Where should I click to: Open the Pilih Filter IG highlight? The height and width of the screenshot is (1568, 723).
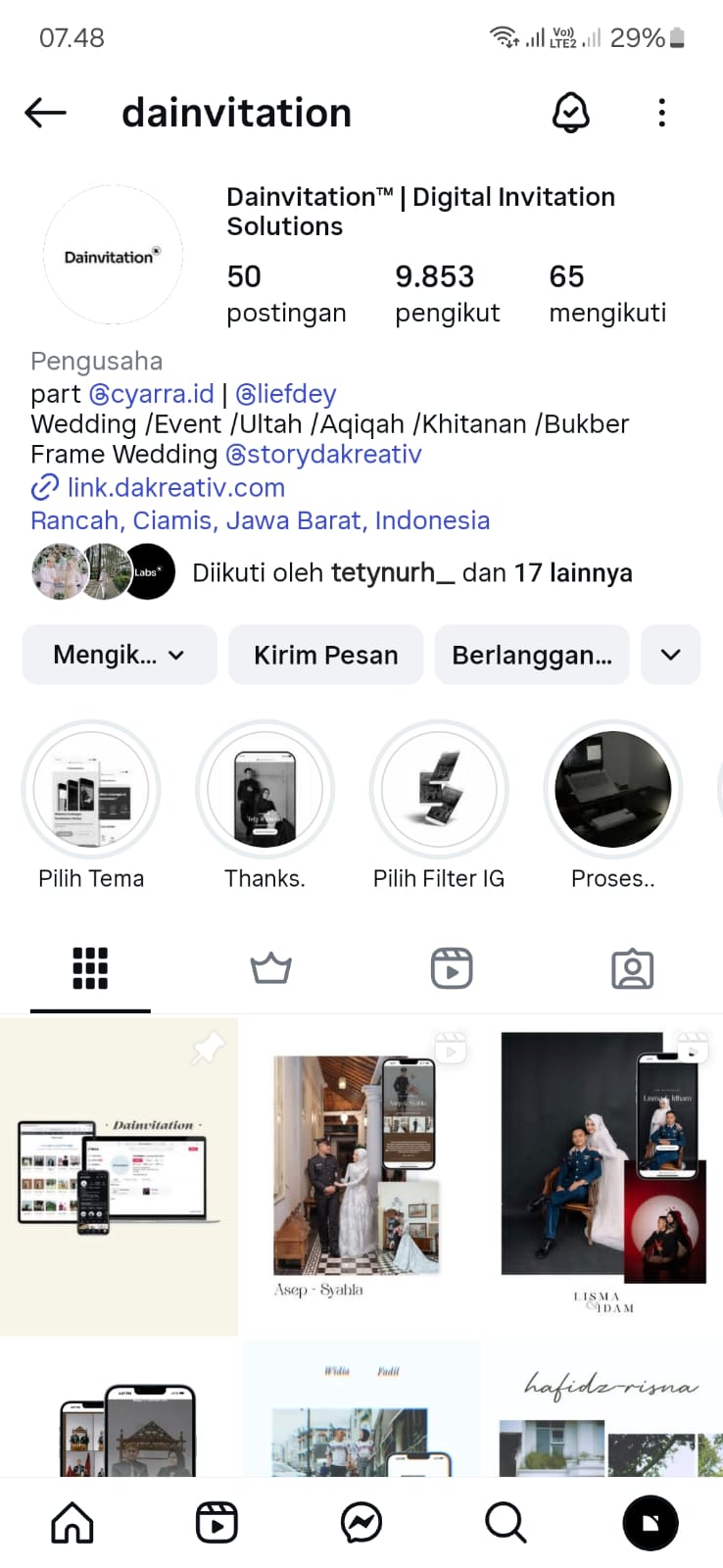439,790
